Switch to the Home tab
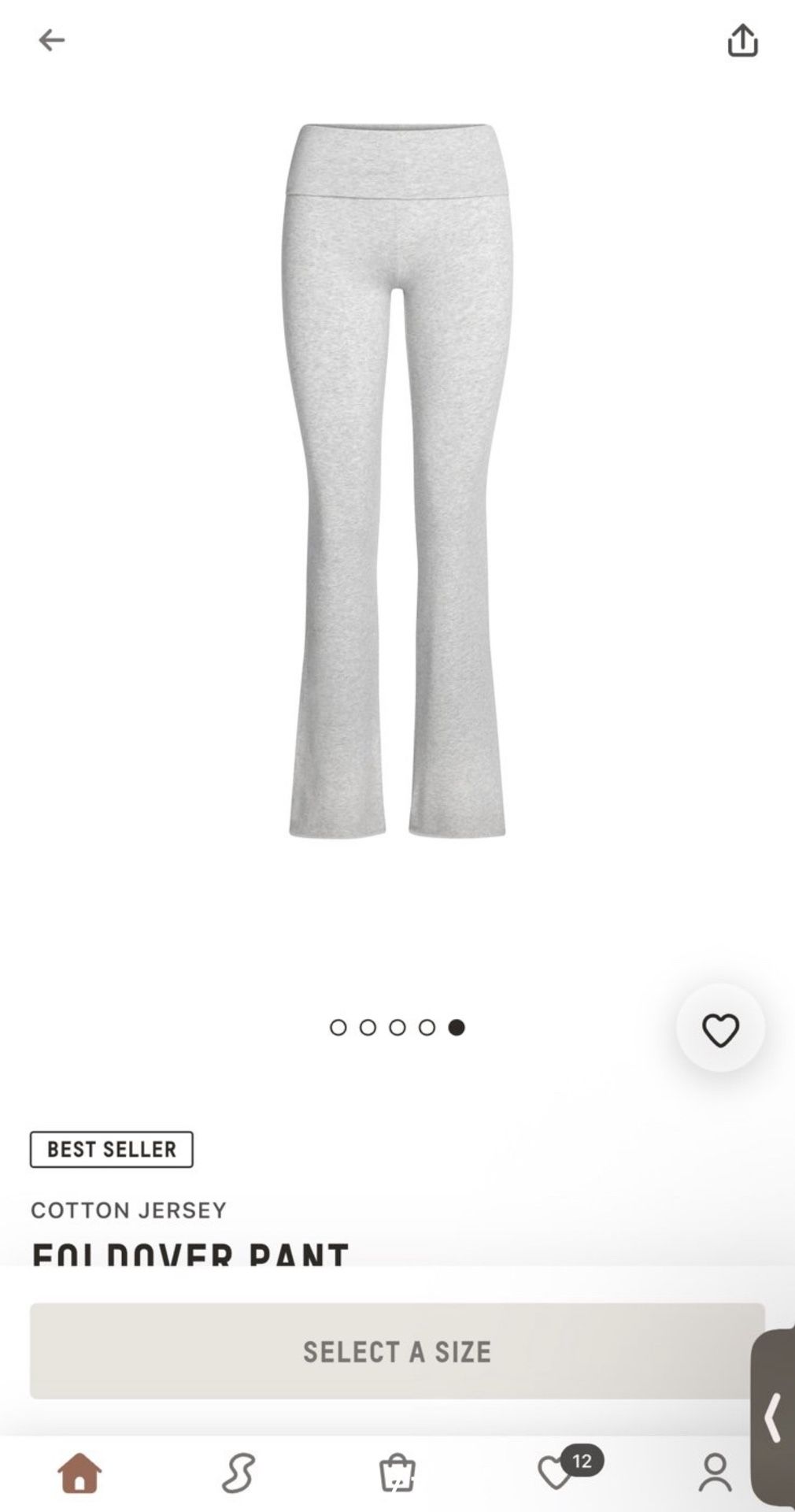This screenshot has height=1512, width=795. [x=79, y=1473]
